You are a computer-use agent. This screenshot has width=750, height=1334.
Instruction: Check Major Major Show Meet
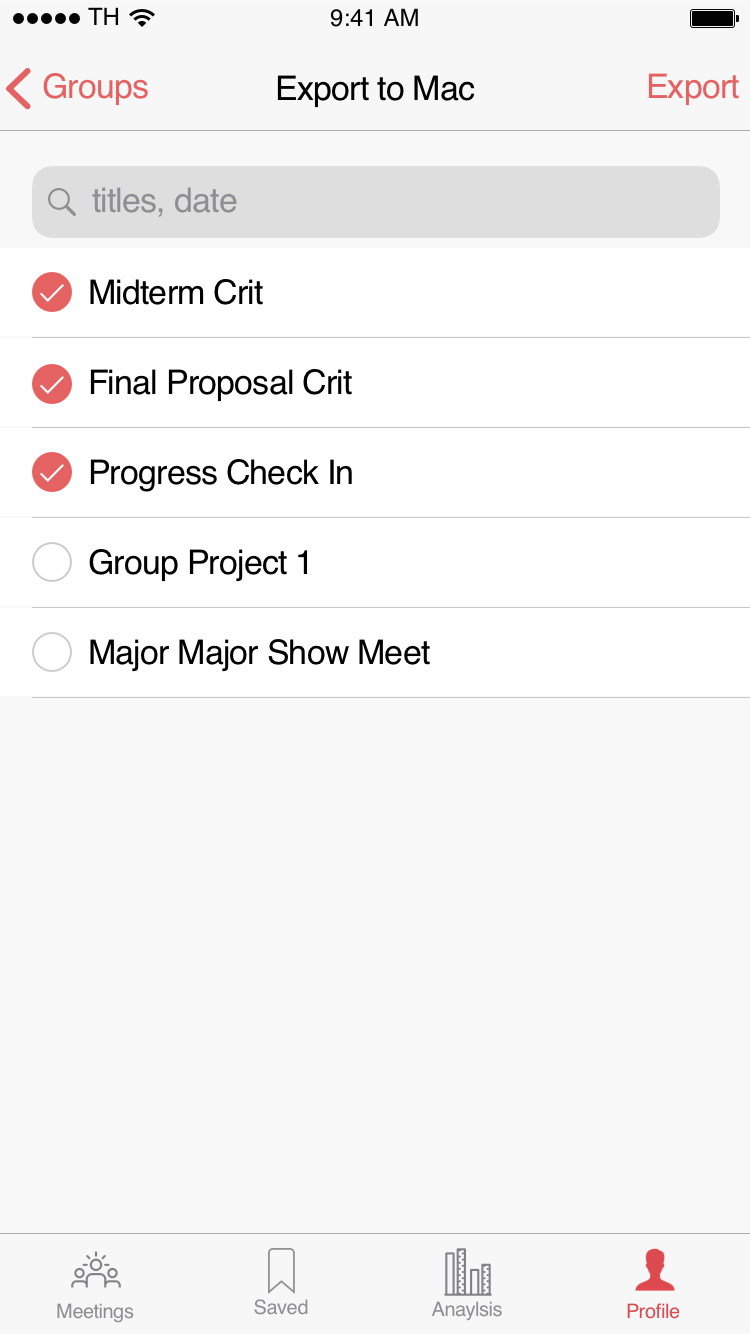pos(52,653)
